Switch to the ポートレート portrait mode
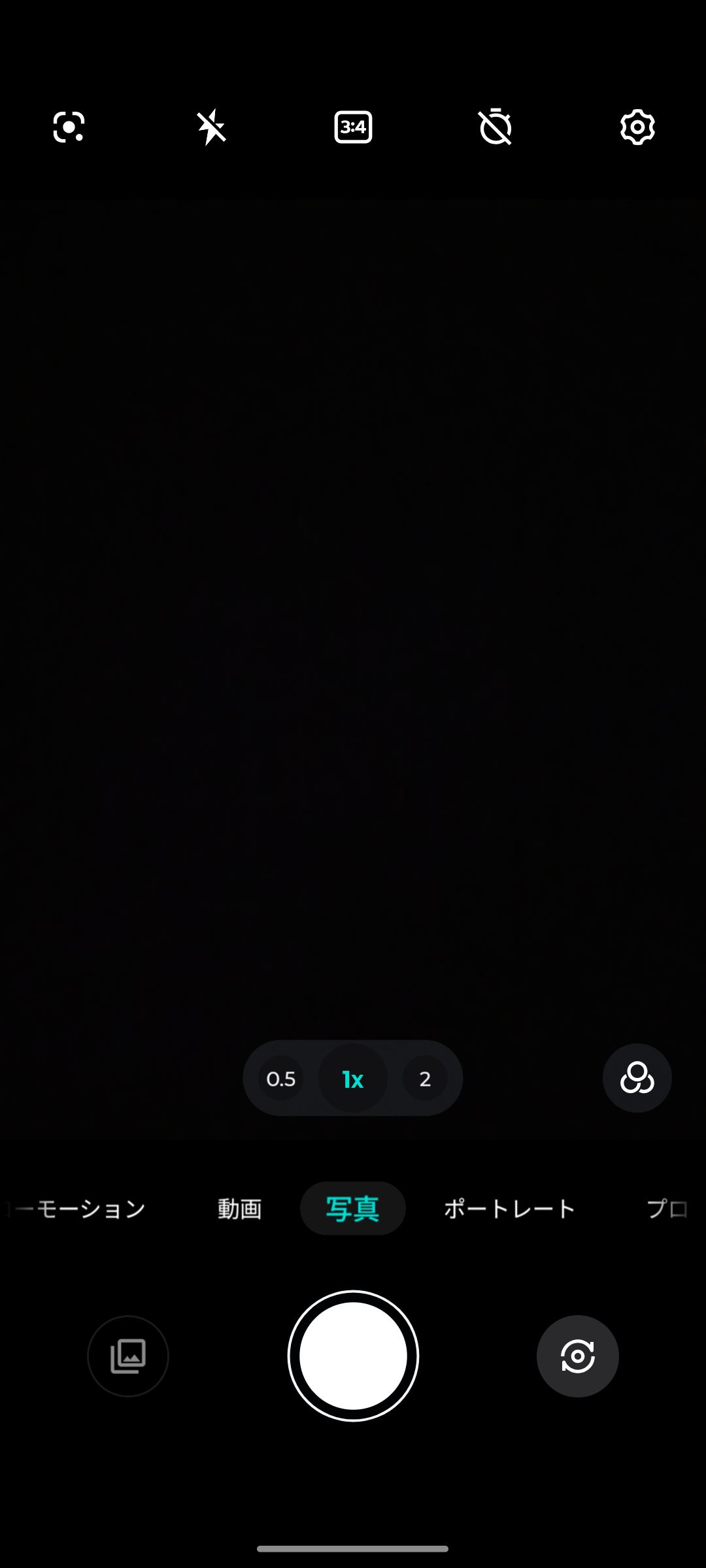 [509, 1209]
